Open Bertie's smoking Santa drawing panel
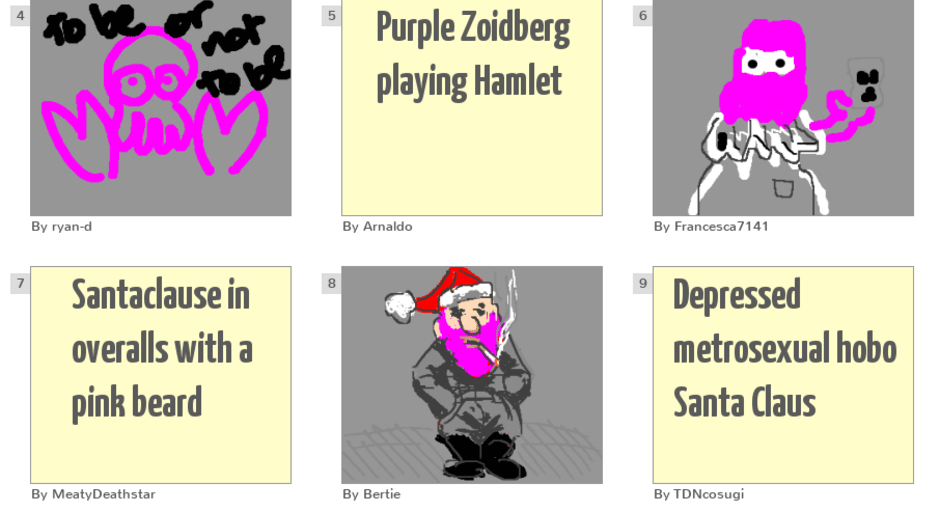This screenshot has height=529, width=940. pos(471,375)
